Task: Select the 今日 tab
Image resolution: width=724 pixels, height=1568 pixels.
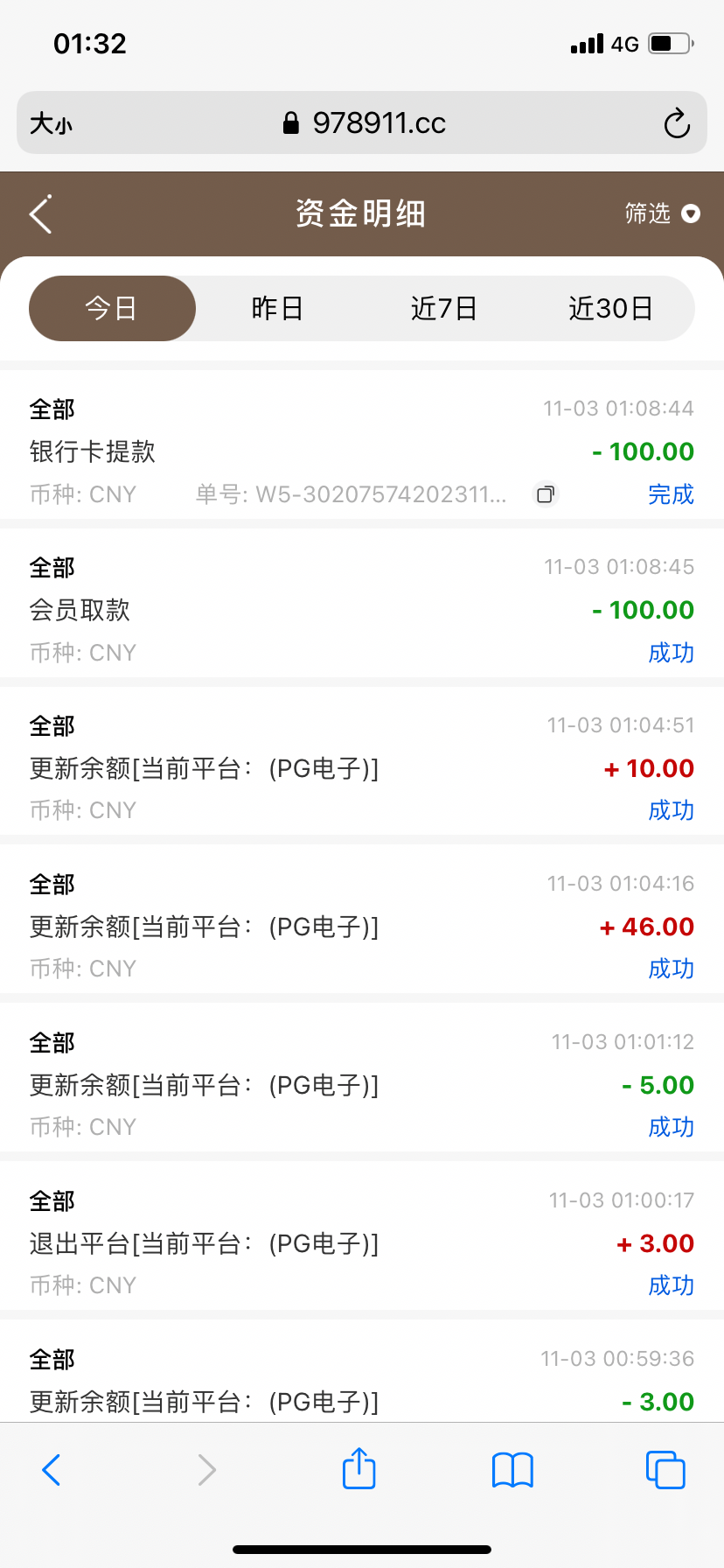Action: pyautogui.click(x=112, y=308)
